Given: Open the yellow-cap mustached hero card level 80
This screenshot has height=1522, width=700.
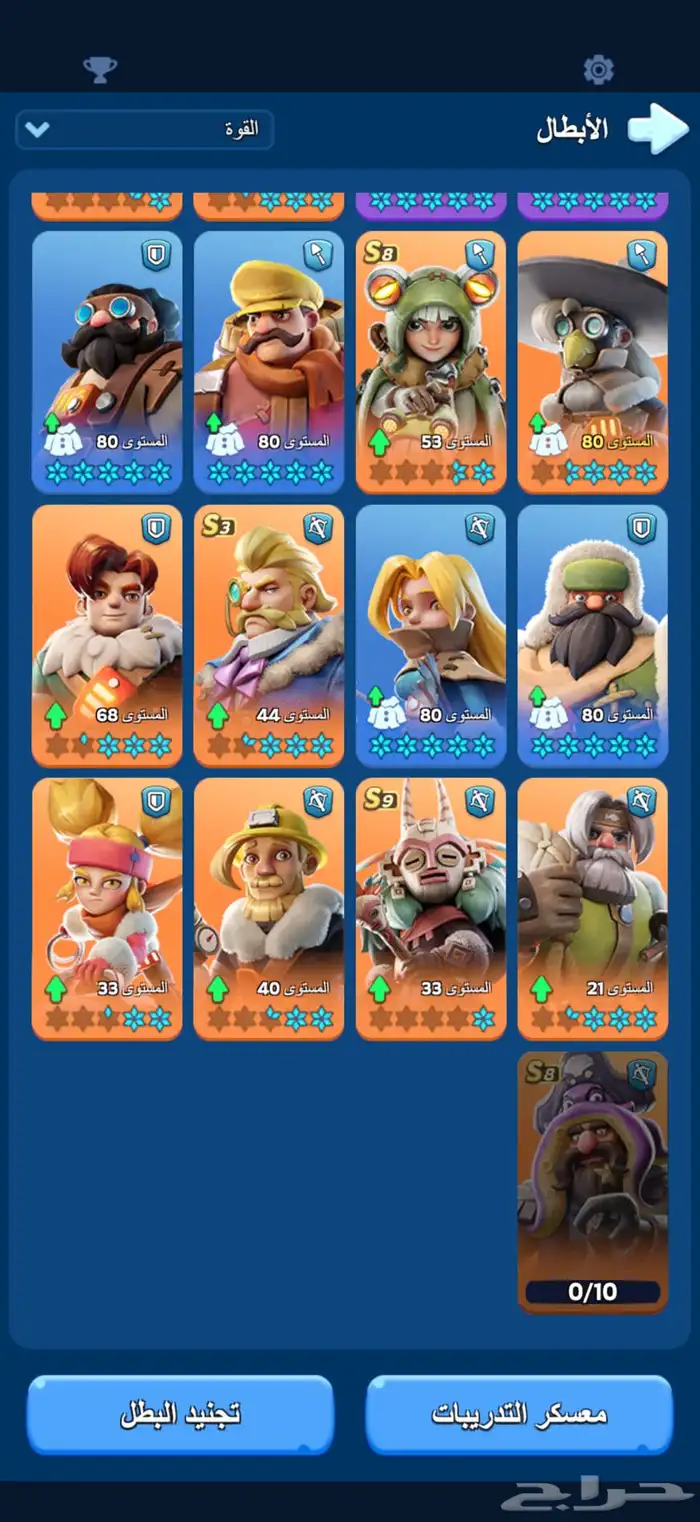Looking at the screenshot, I should coord(269,363).
